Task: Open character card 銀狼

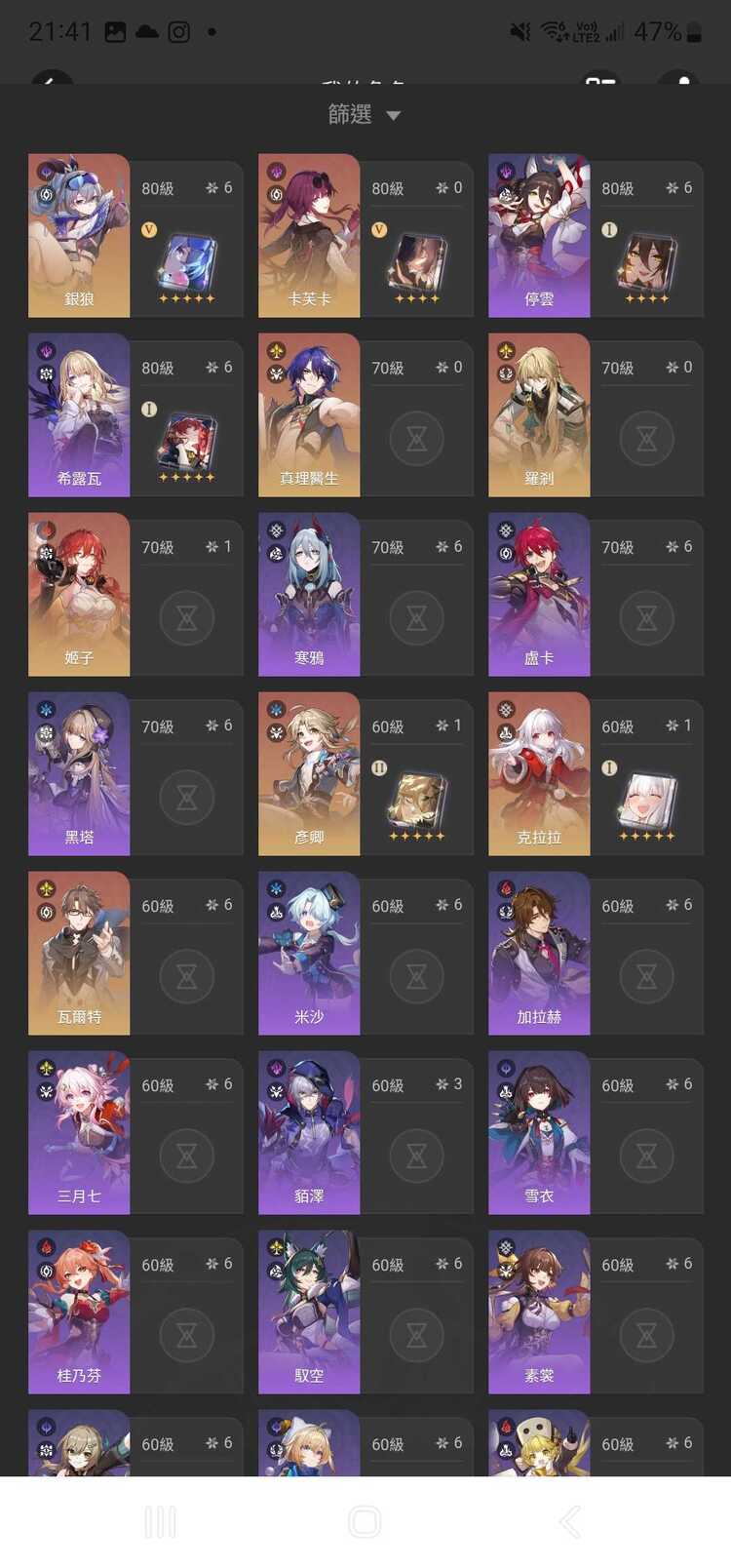Action: [x=79, y=236]
